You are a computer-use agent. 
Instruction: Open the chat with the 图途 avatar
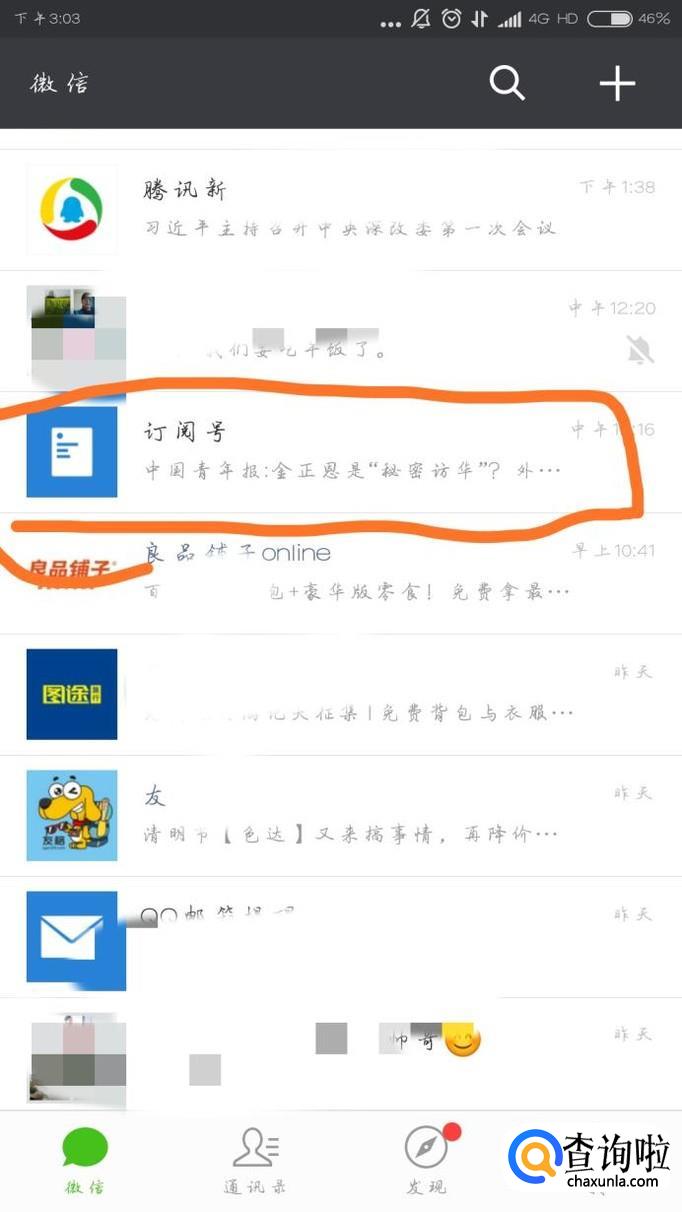coord(340,694)
